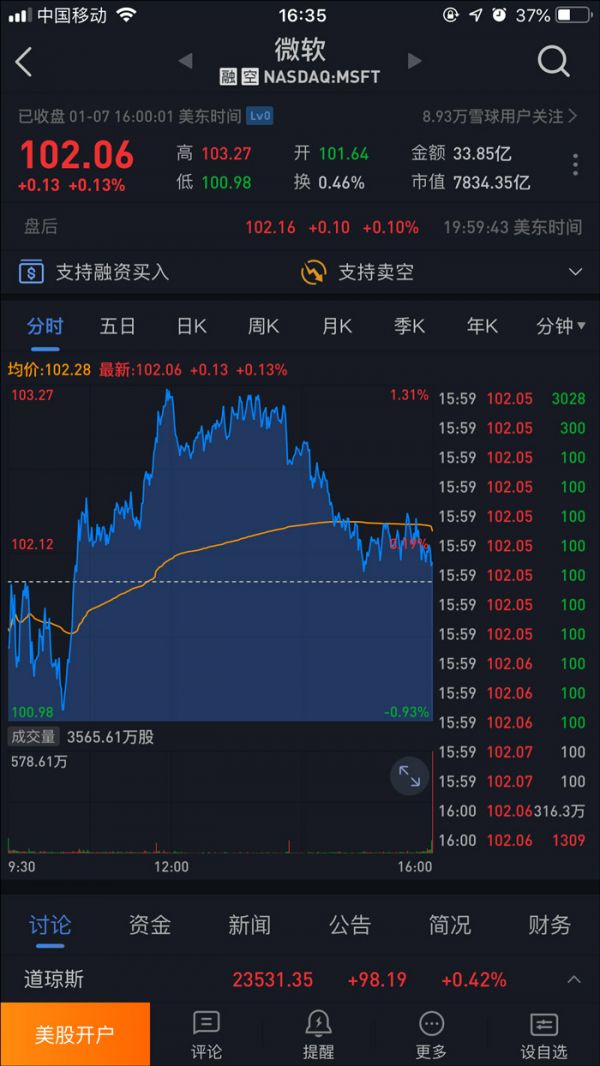Tap the 美股开户 button

pyautogui.click(x=75, y=1034)
